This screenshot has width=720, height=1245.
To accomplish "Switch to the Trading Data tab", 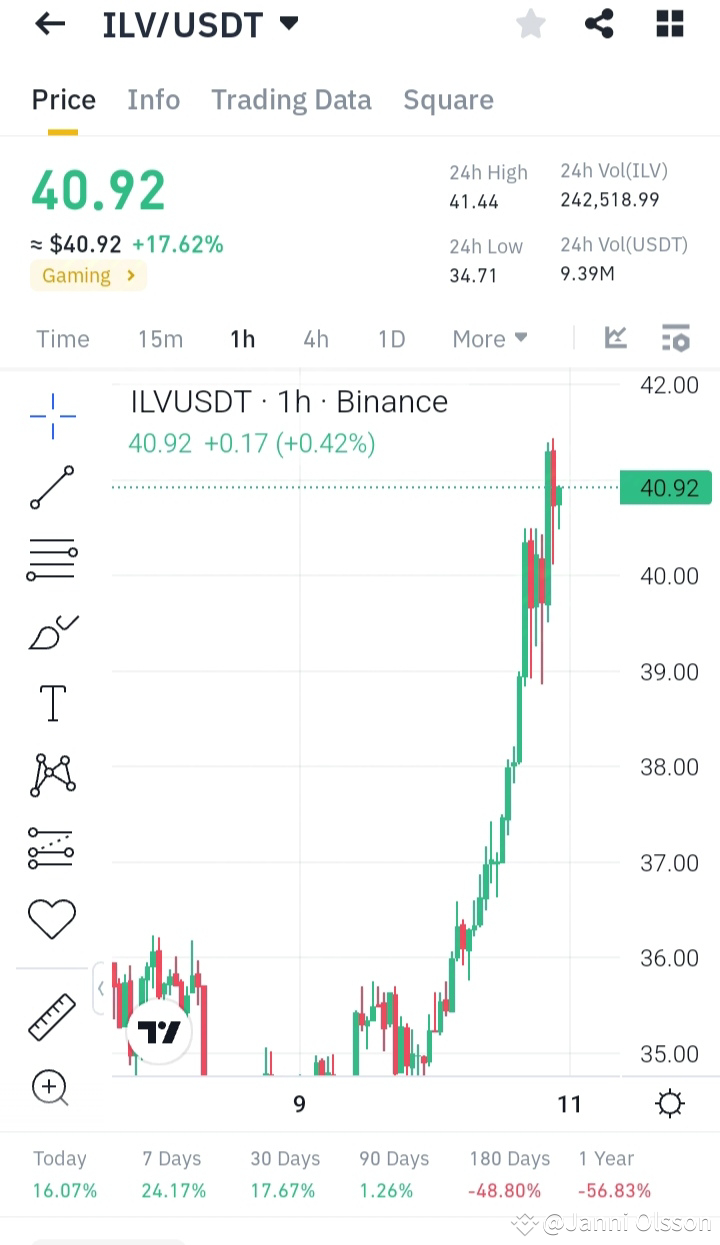I will click(291, 99).
